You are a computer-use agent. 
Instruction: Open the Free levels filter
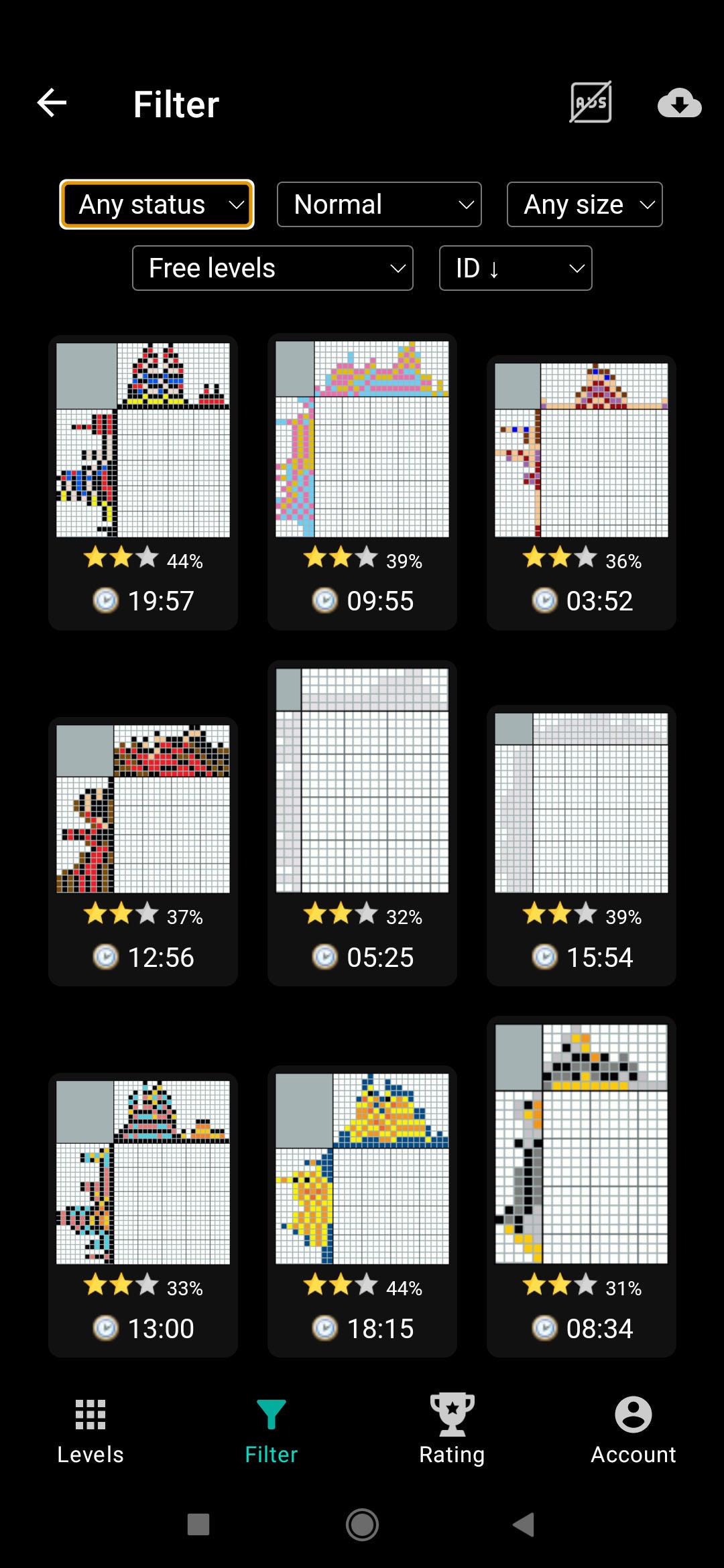click(x=272, y=268)
